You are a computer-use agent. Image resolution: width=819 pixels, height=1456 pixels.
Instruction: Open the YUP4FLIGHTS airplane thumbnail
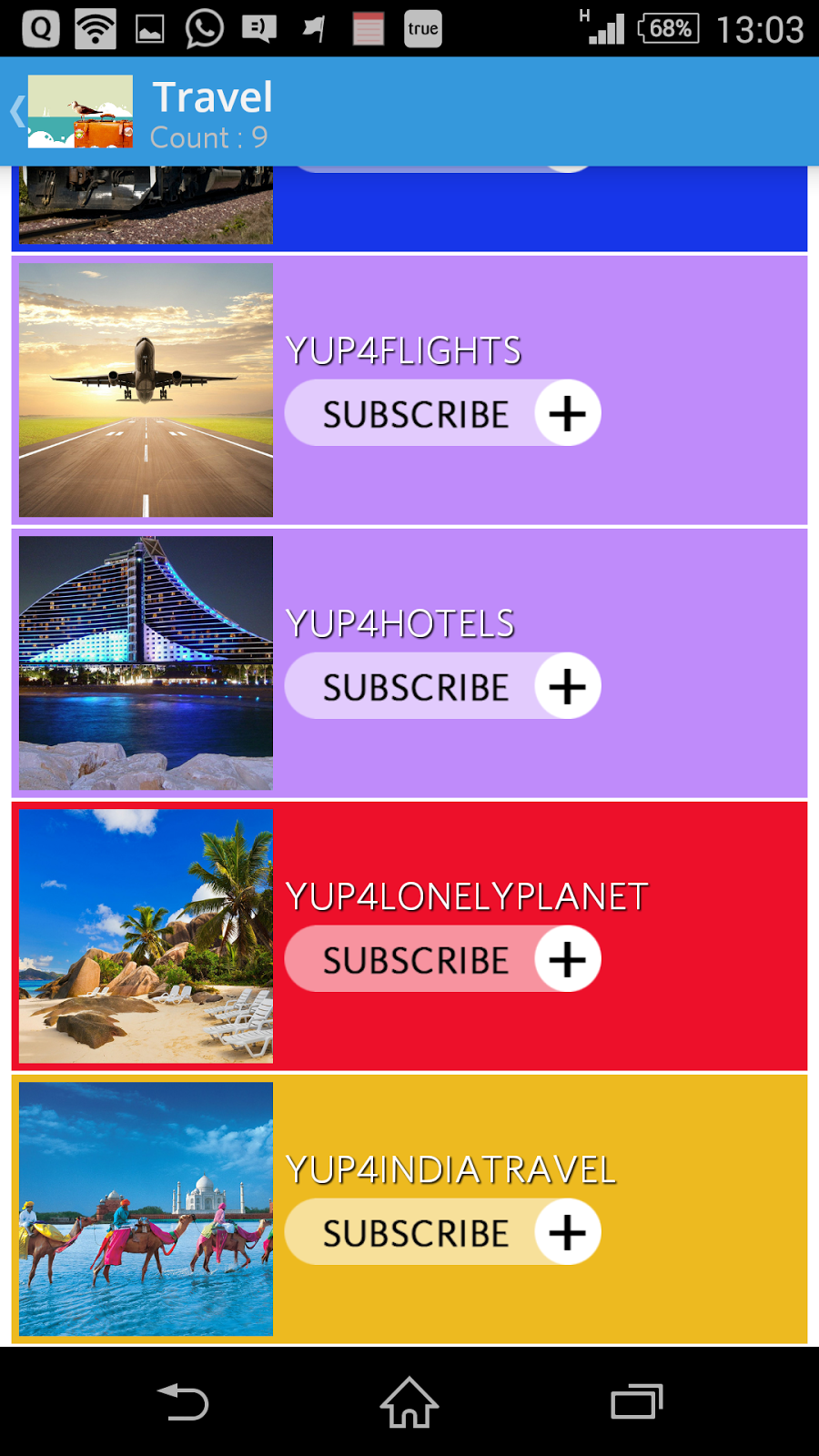tap(146, 390)
